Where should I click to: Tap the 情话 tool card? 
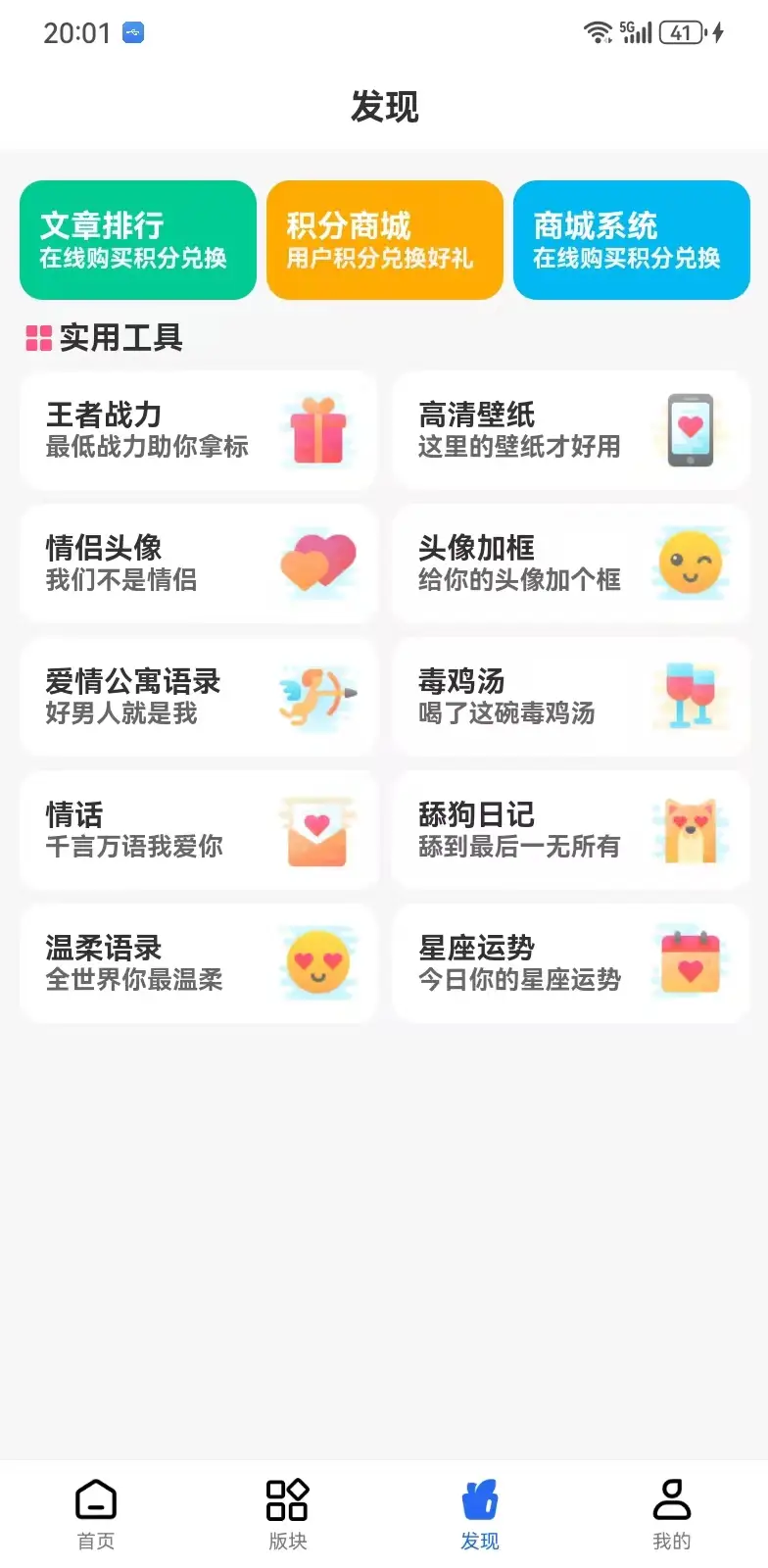pyautogui.click(x=199, y=830)
